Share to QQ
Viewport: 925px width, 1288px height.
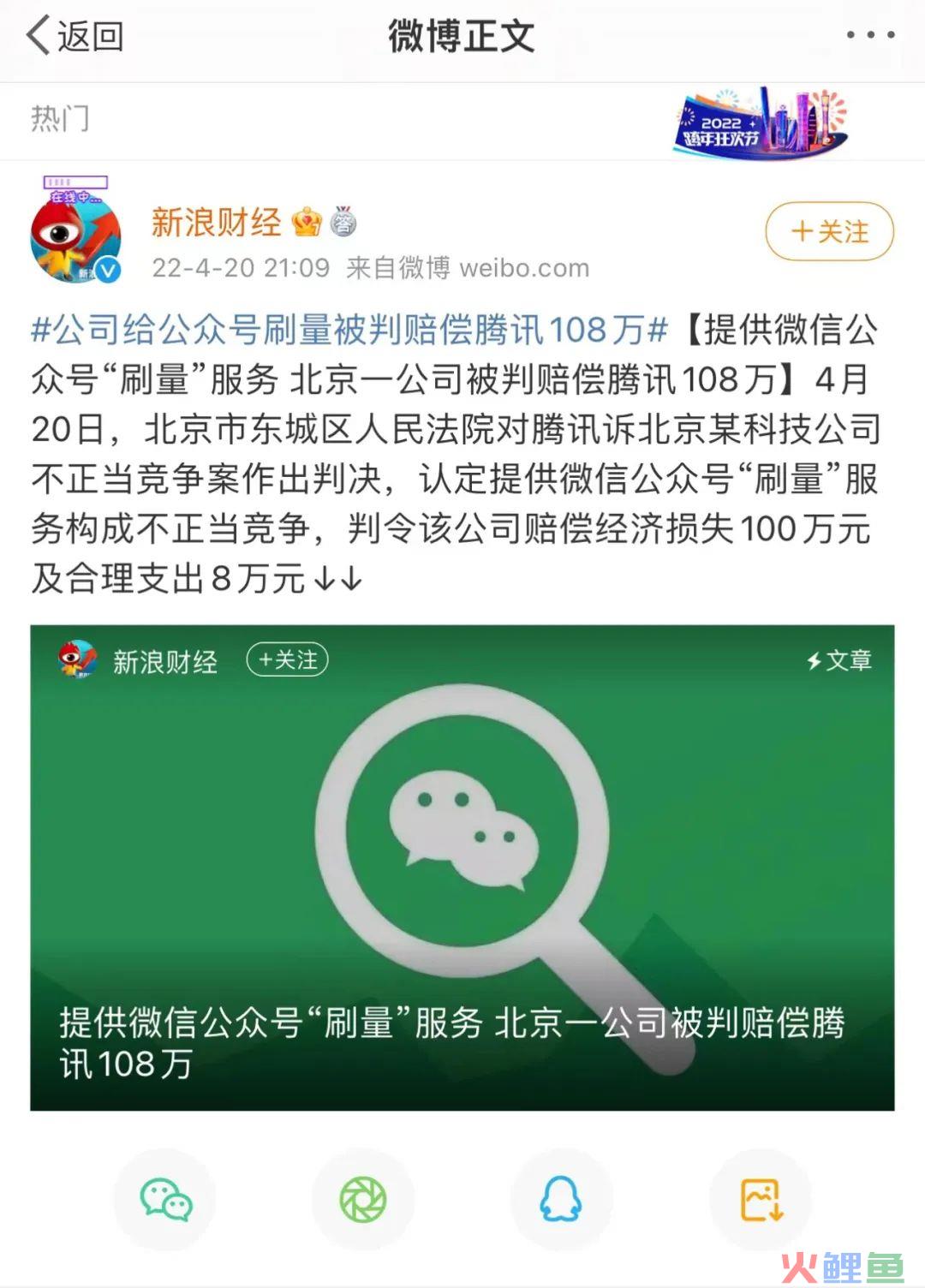click(x=561, y=1199)
